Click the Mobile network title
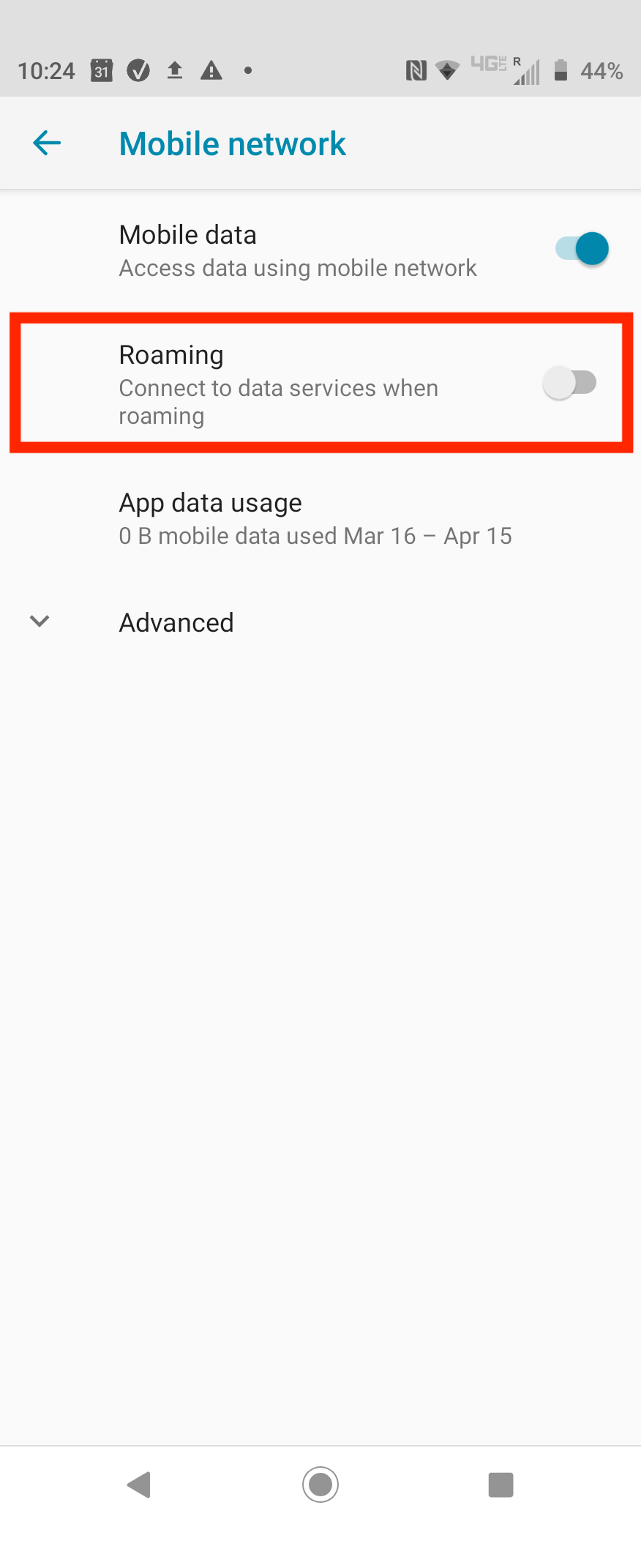The width and height of the screenshot is (641, 1568). 232,143
